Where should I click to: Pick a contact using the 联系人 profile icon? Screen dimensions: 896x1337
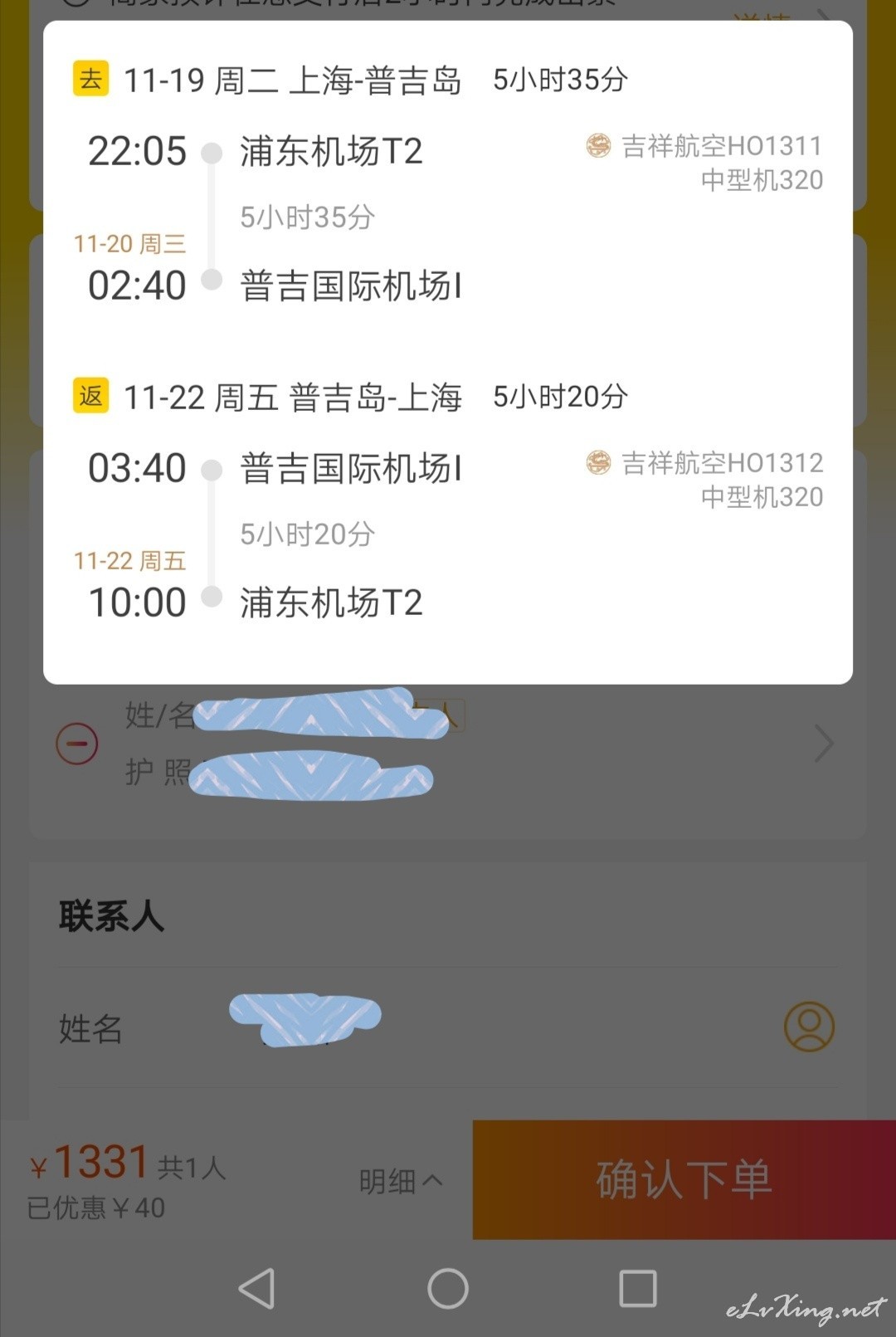click(809, 1027)
